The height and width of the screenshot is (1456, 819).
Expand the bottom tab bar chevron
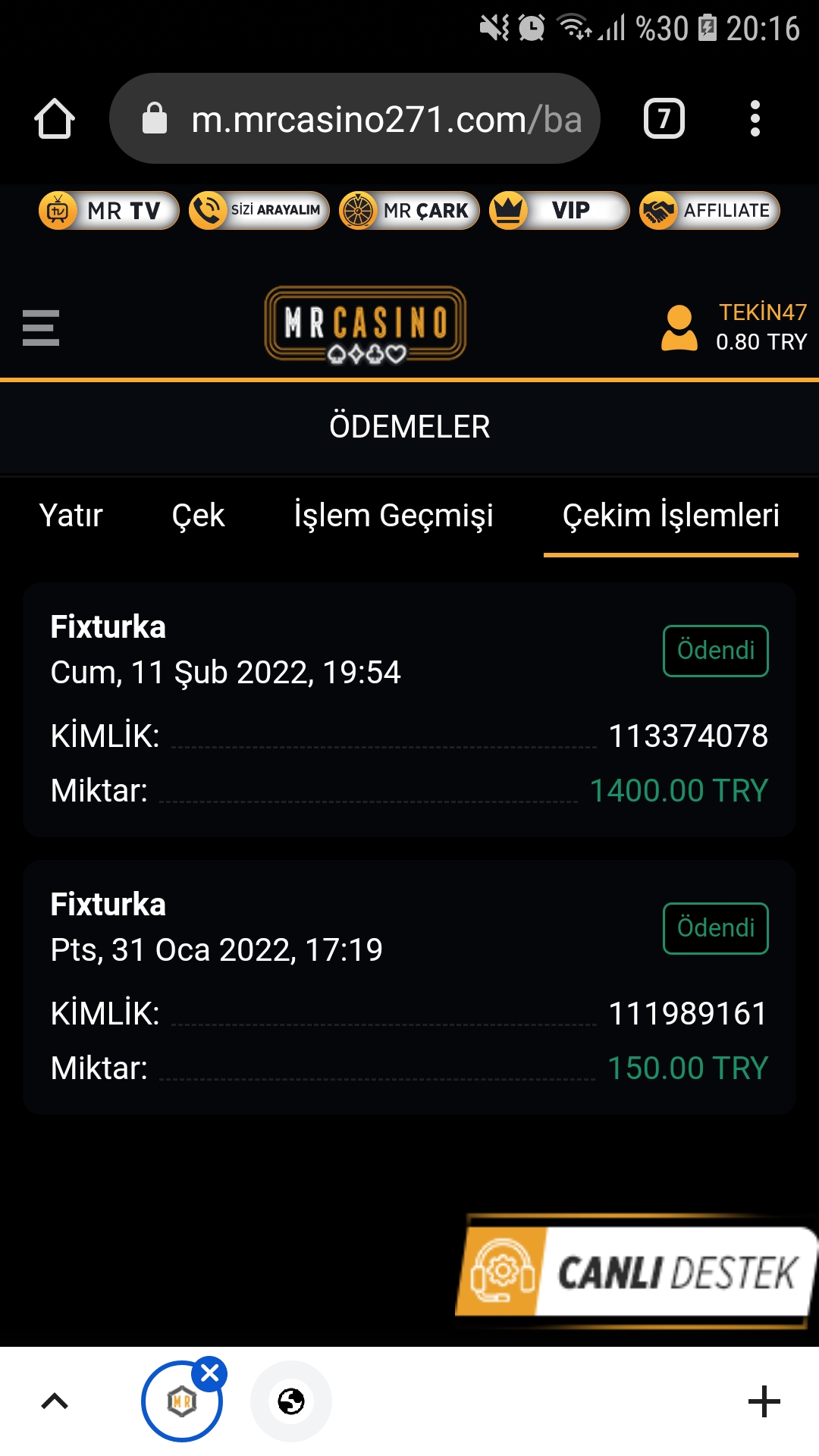(55, 1401)
